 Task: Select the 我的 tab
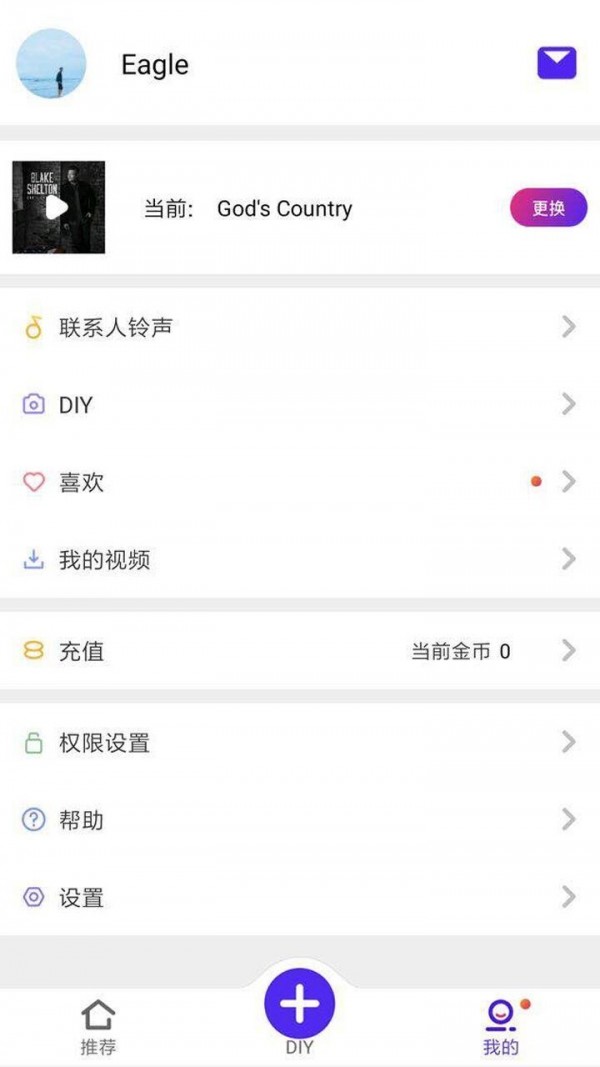coord(501,1028)
